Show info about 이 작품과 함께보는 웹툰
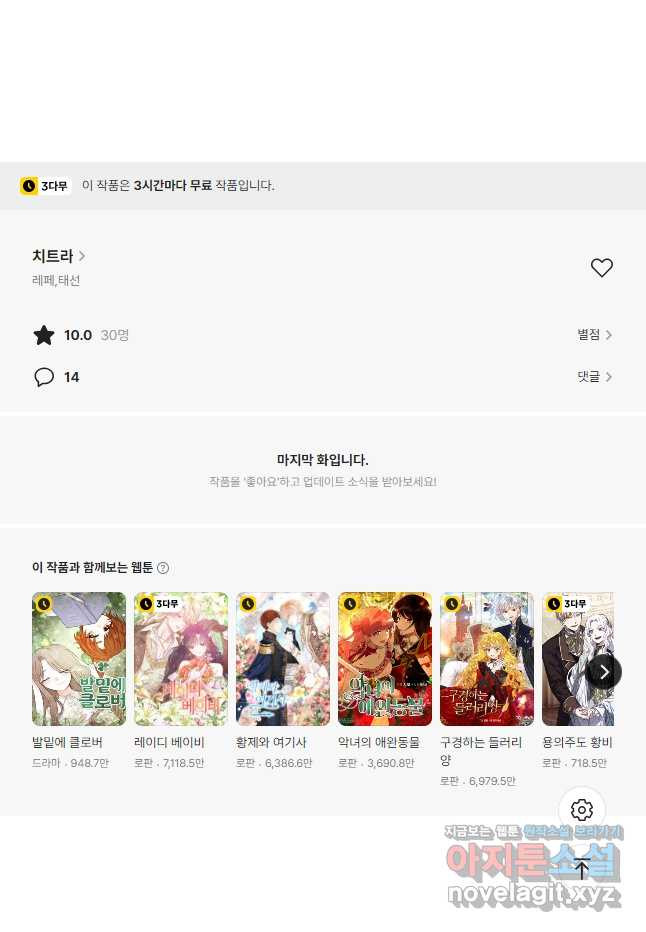 coord(163,568)
